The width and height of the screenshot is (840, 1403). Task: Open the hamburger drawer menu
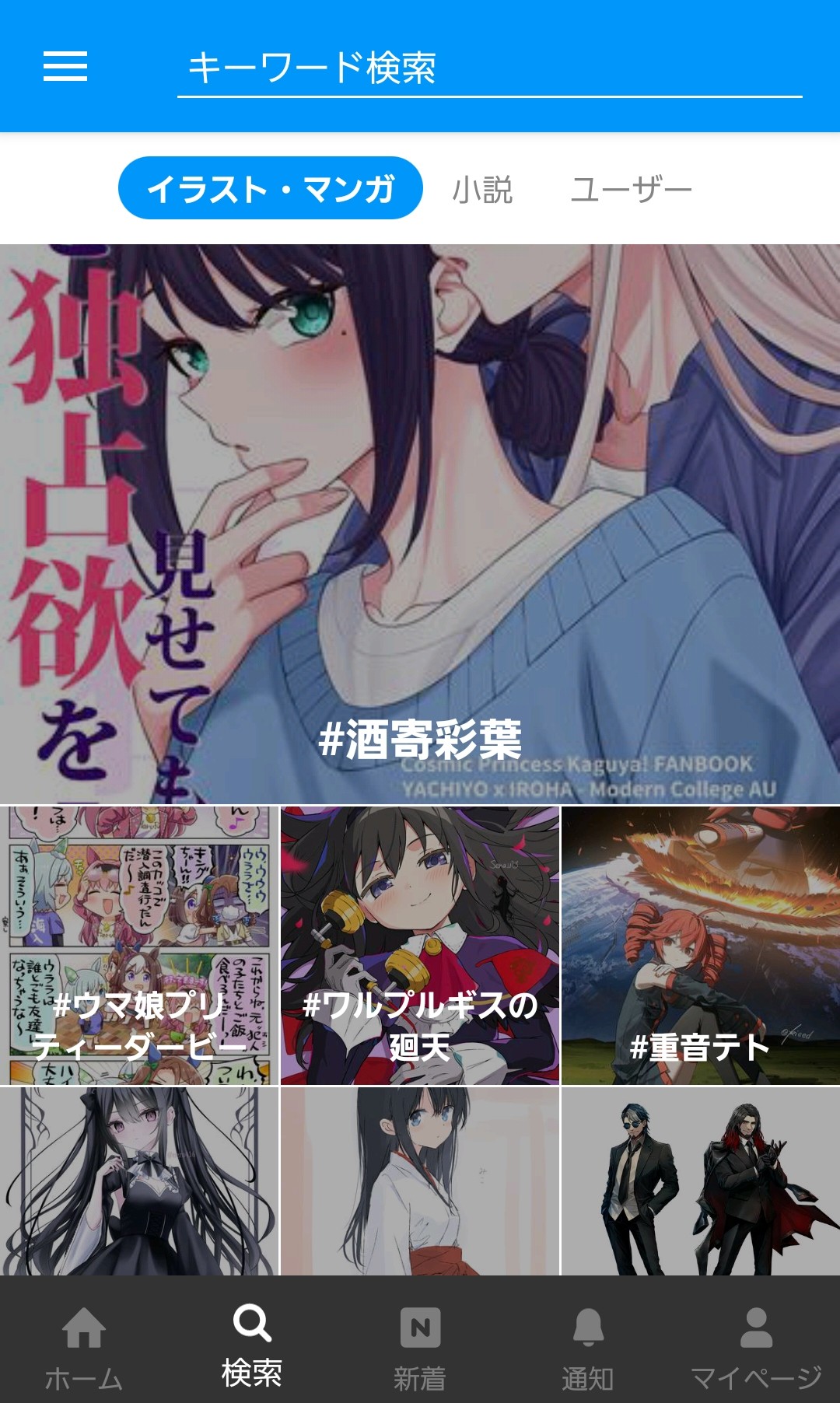tap(65, 66)
